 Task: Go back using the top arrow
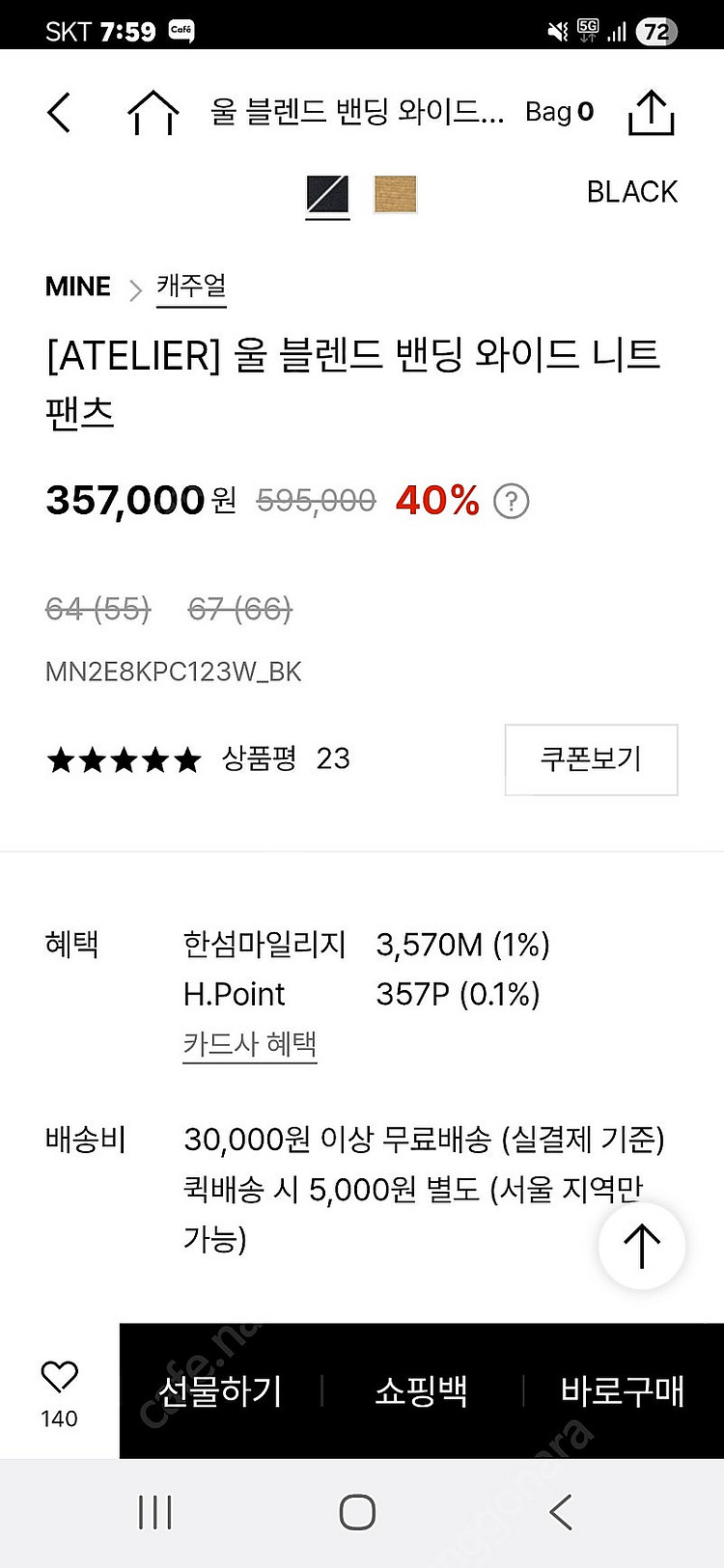[60, 113]
